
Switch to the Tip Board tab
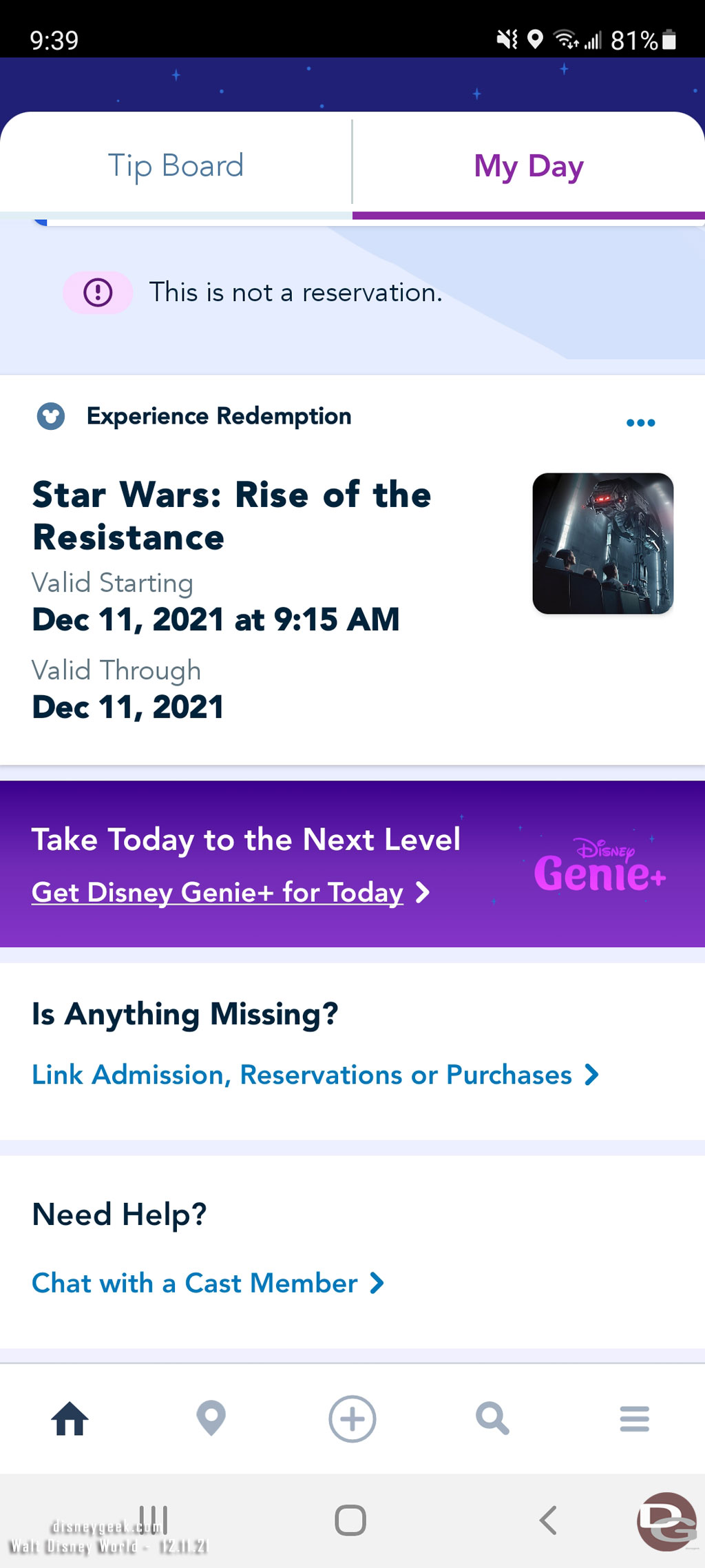click(176, 165)
